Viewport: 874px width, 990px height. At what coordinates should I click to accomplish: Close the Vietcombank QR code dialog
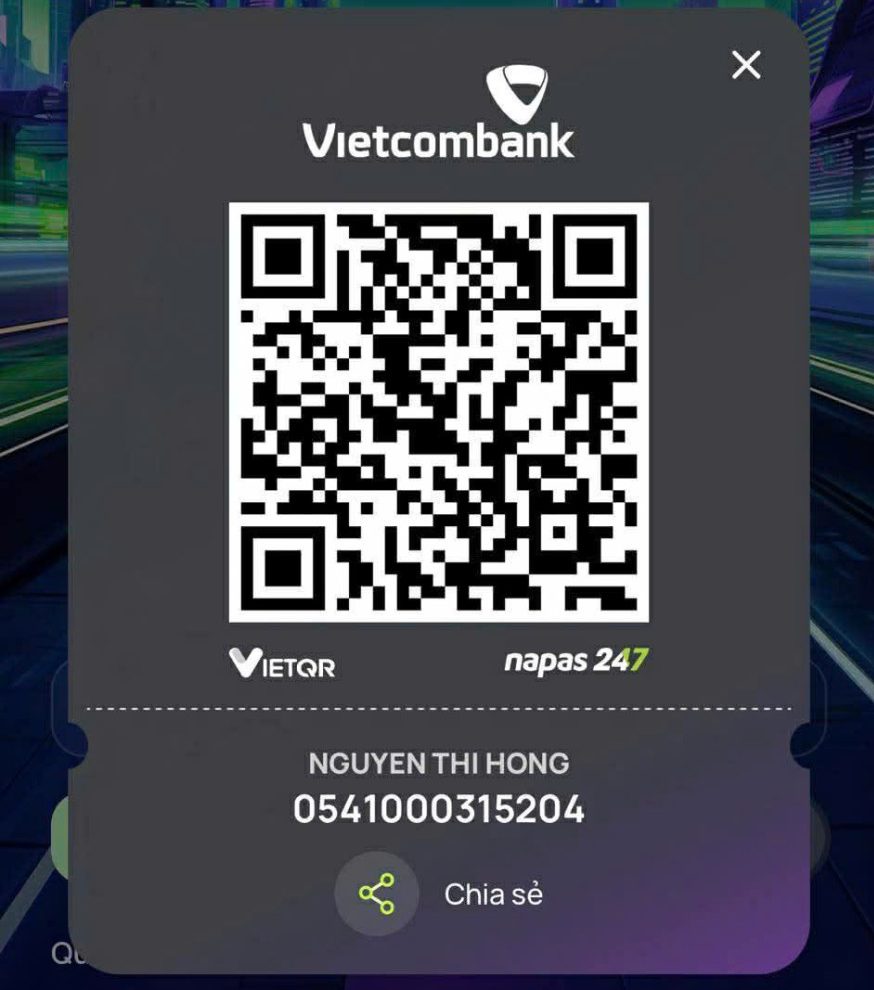746,65
